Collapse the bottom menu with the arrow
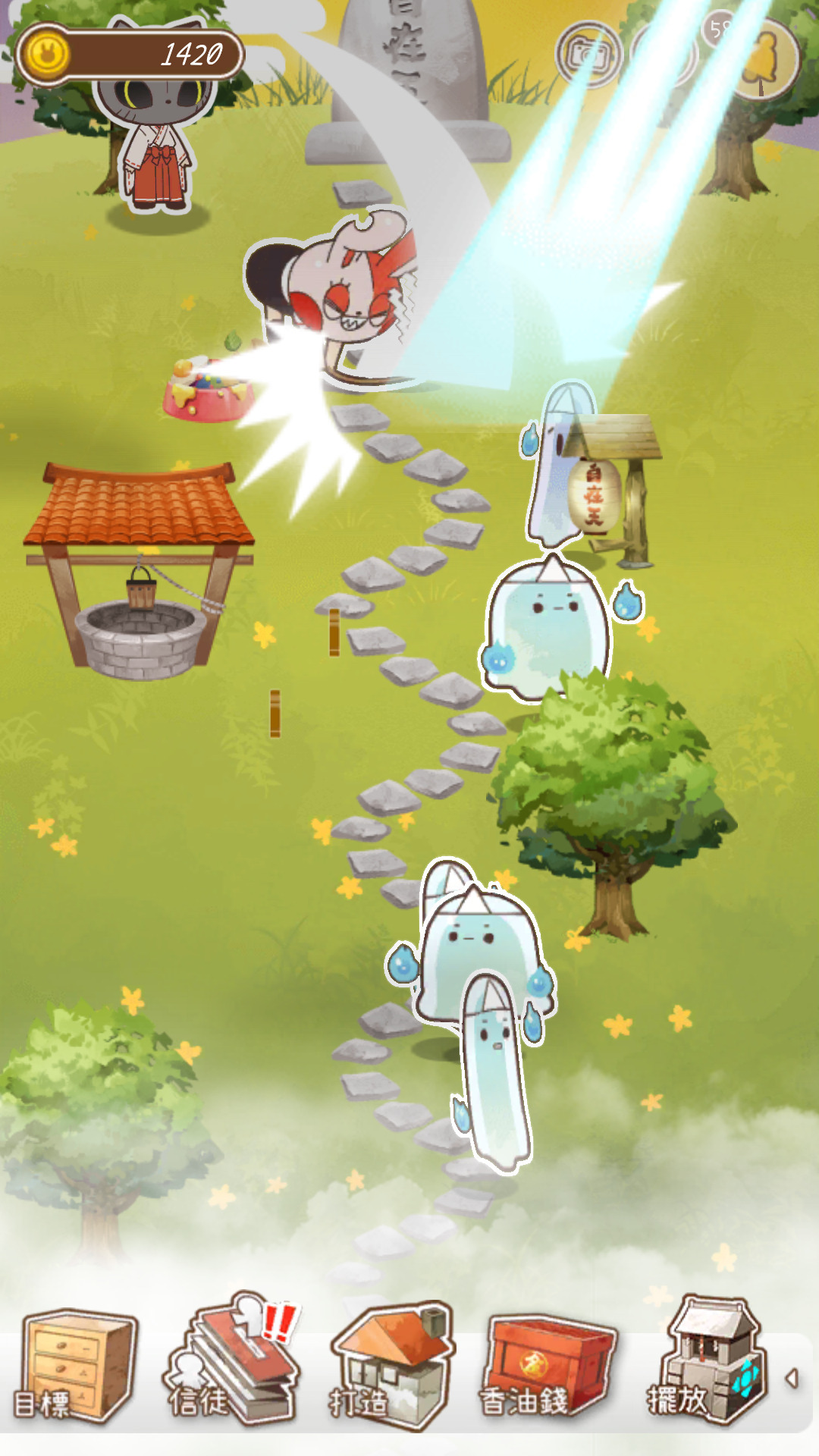The image size is (819, 1456). click(792, 1378)
